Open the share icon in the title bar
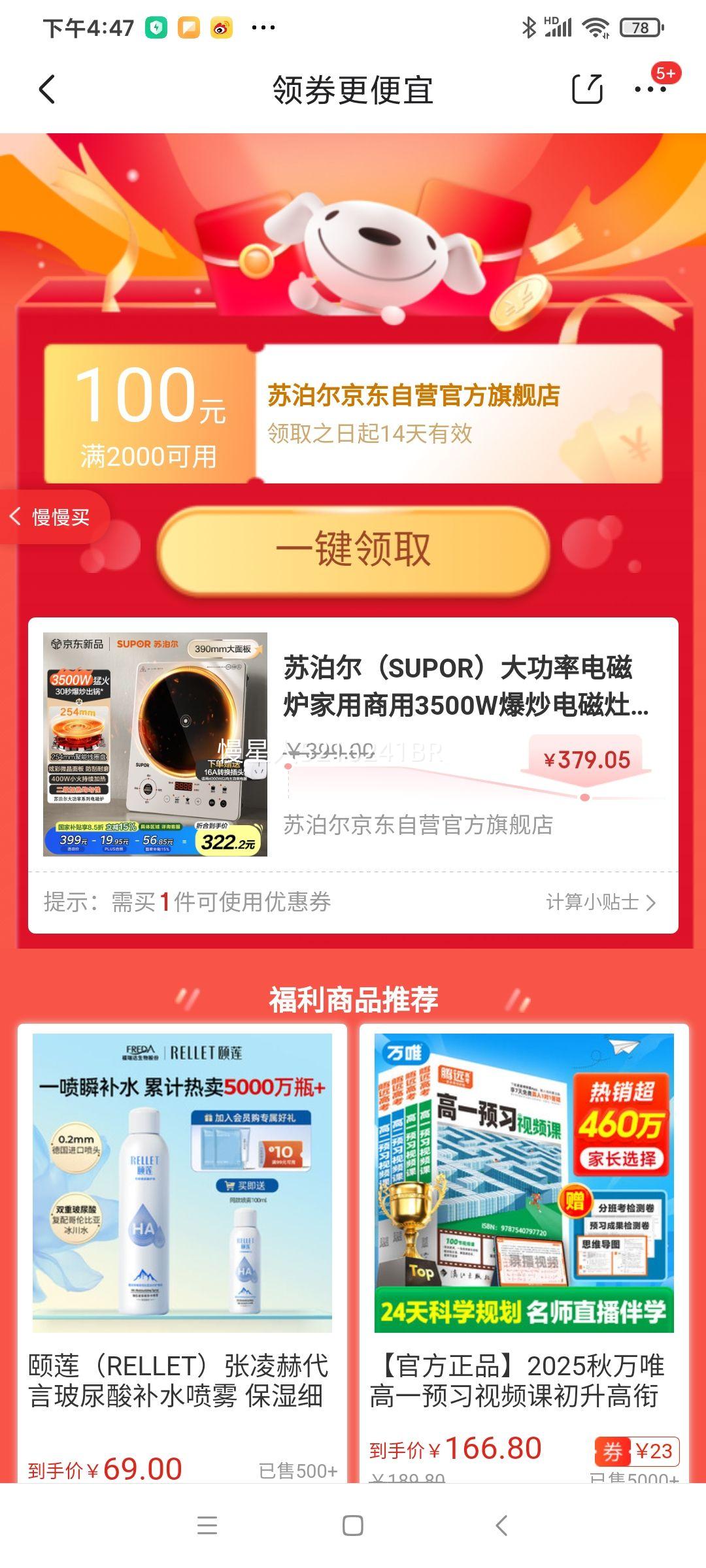The image size is (706, 1568). click(x=587, y=89)
